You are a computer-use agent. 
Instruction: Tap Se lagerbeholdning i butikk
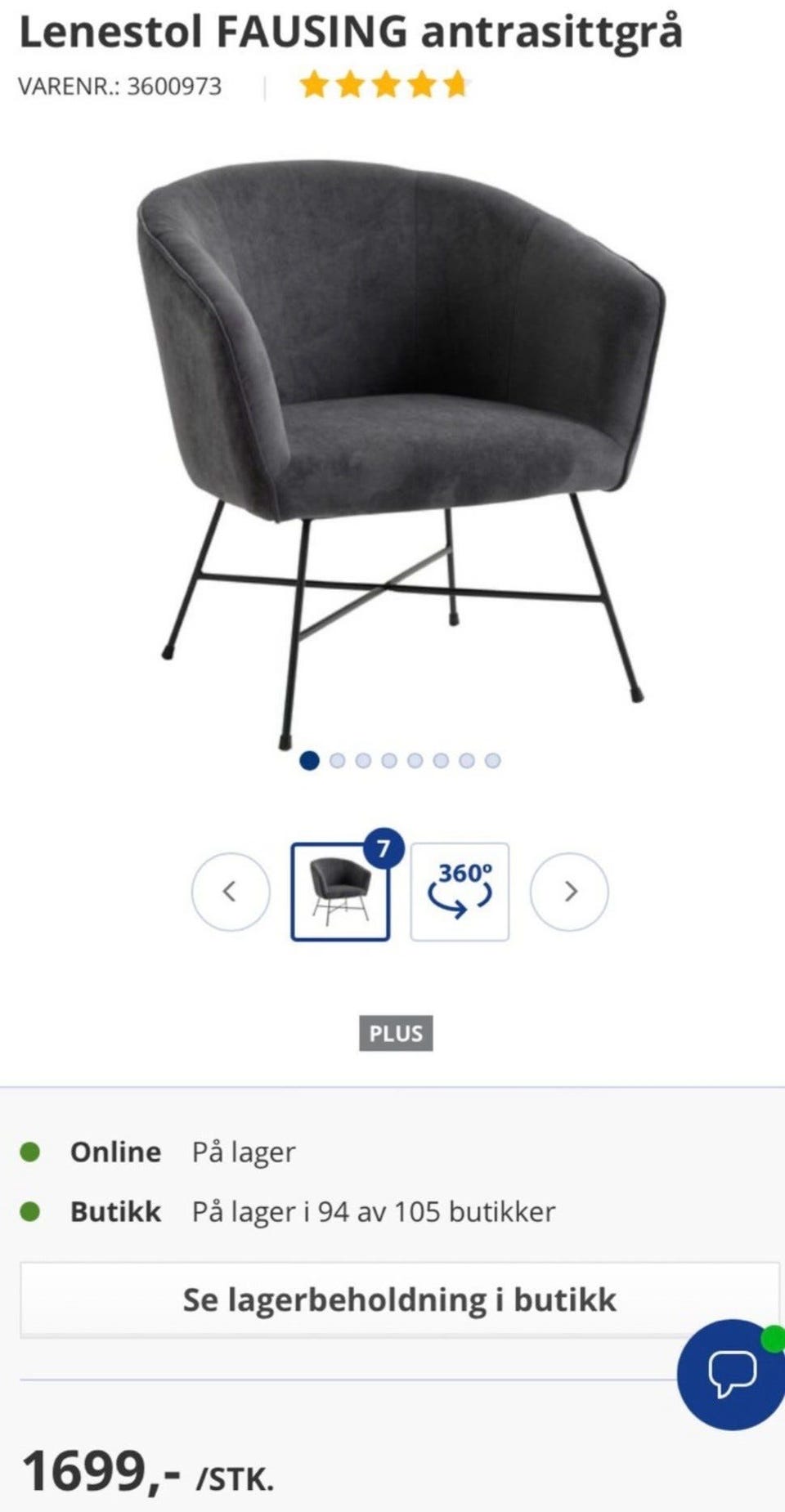tap(399, 1300)
